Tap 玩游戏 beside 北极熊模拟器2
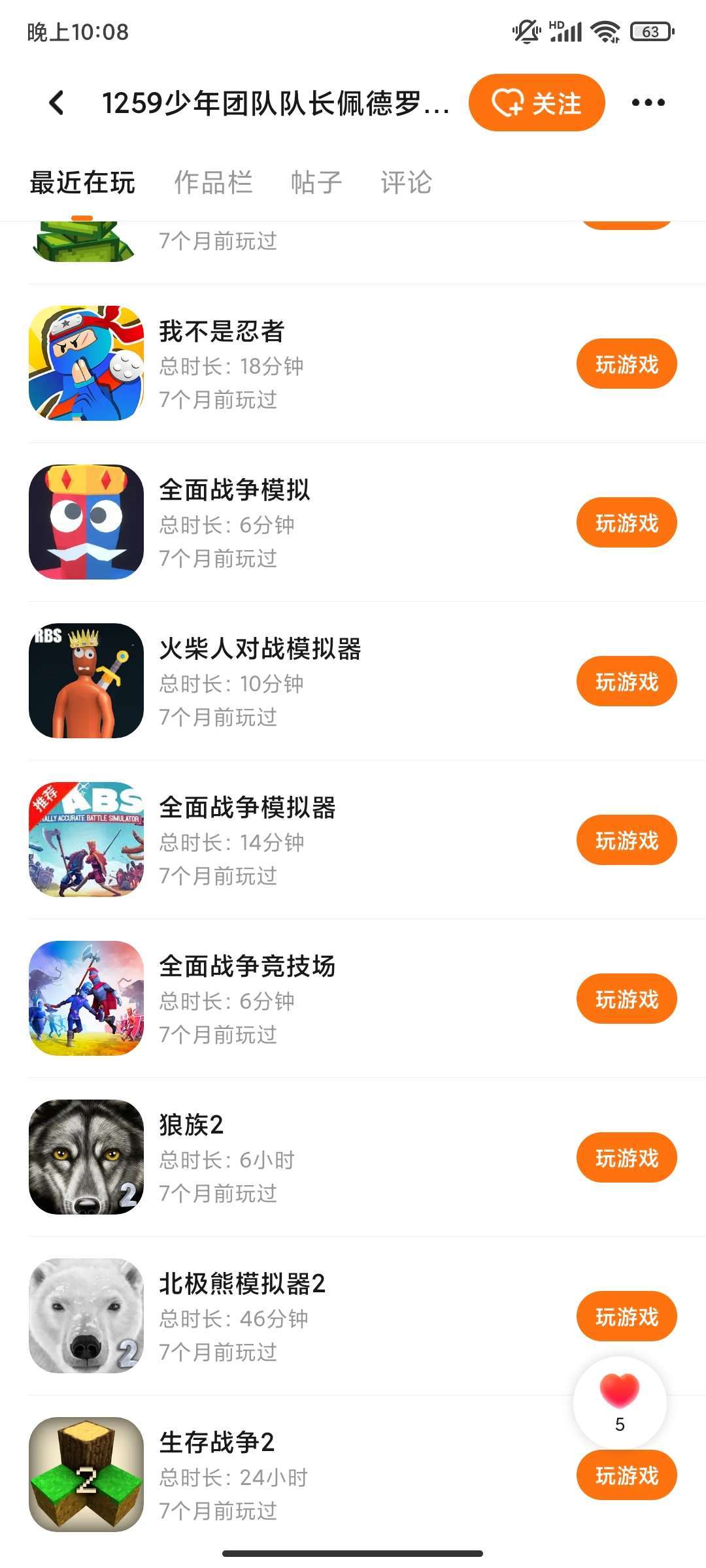Screen dimensions: 706x1568 click(x=626, y=1316)
